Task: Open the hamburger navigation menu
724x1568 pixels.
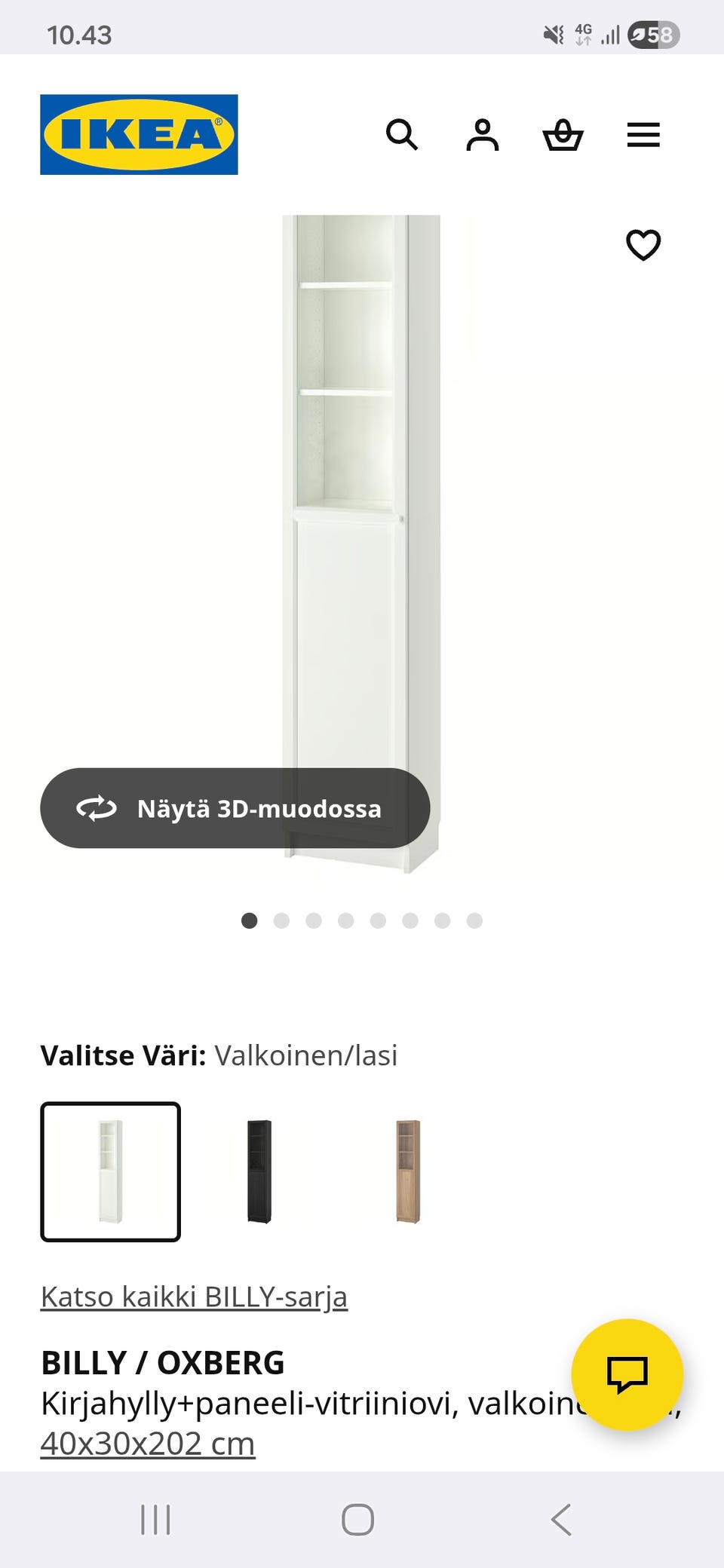Action: tap(643, 136)
